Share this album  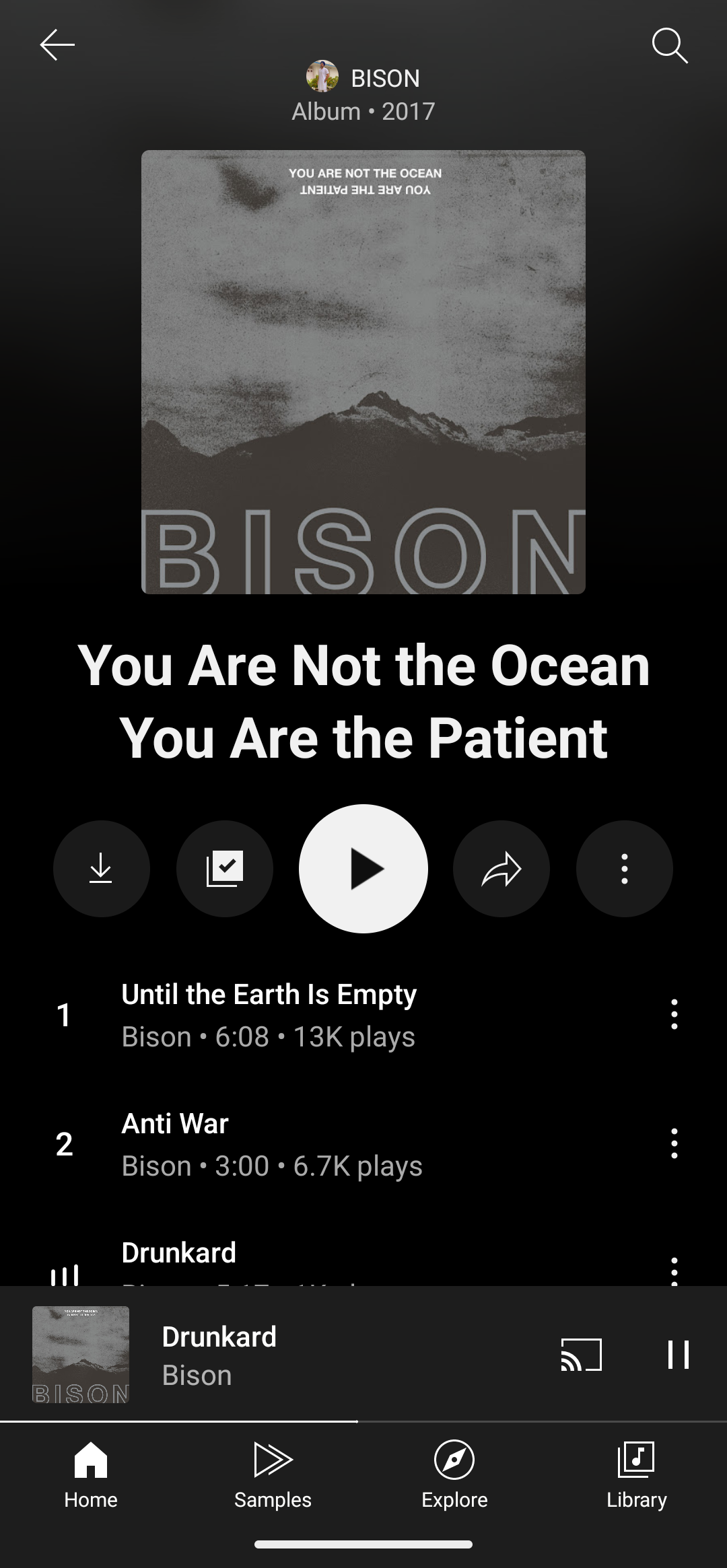coord(501,869)
